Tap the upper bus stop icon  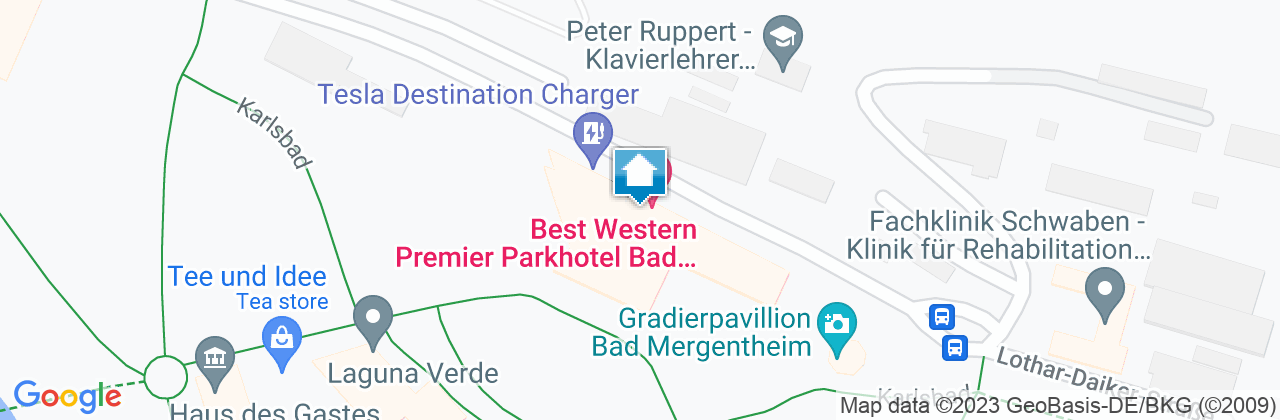(941, 317)
